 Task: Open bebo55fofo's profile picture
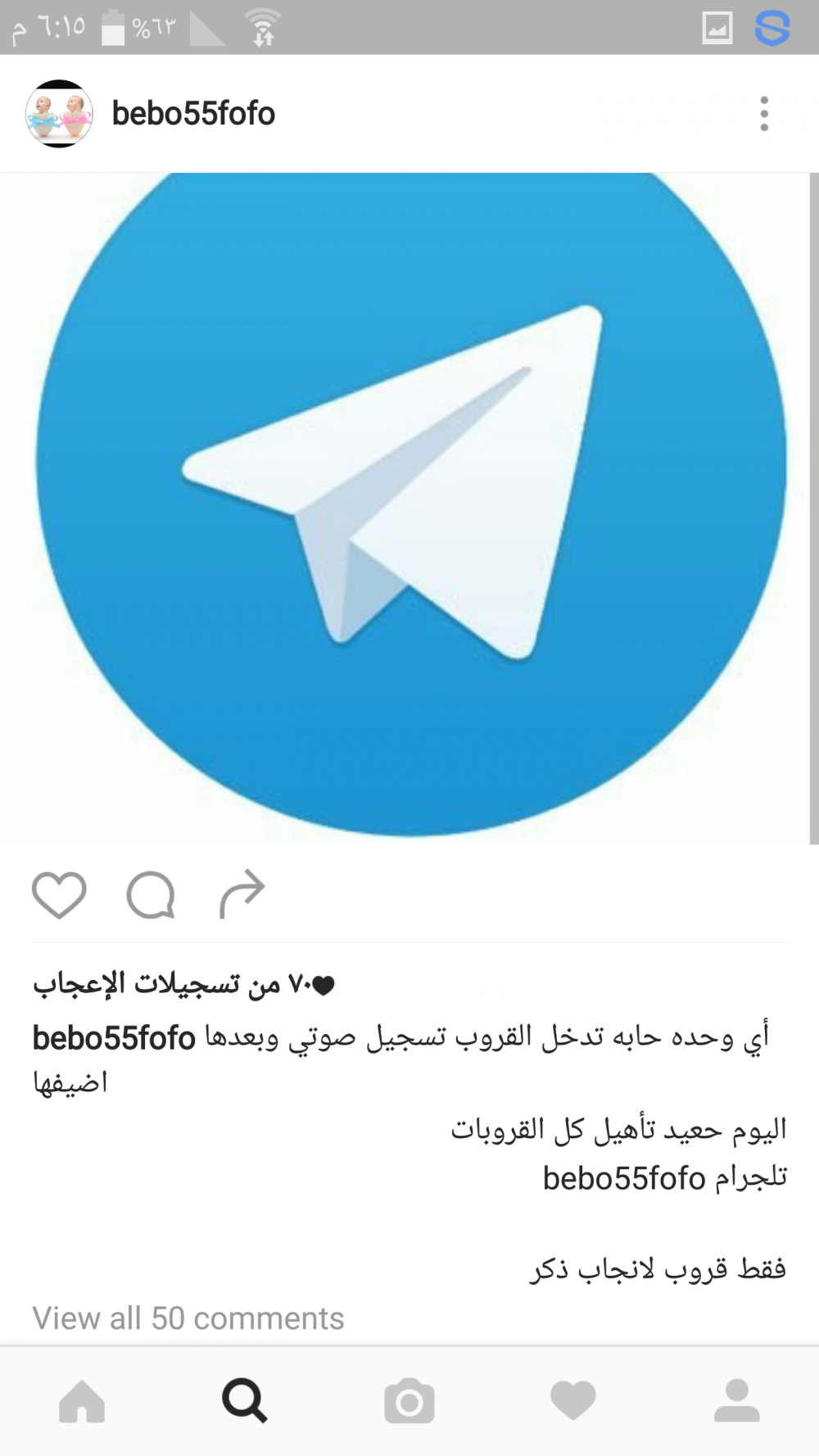[59, 114]
